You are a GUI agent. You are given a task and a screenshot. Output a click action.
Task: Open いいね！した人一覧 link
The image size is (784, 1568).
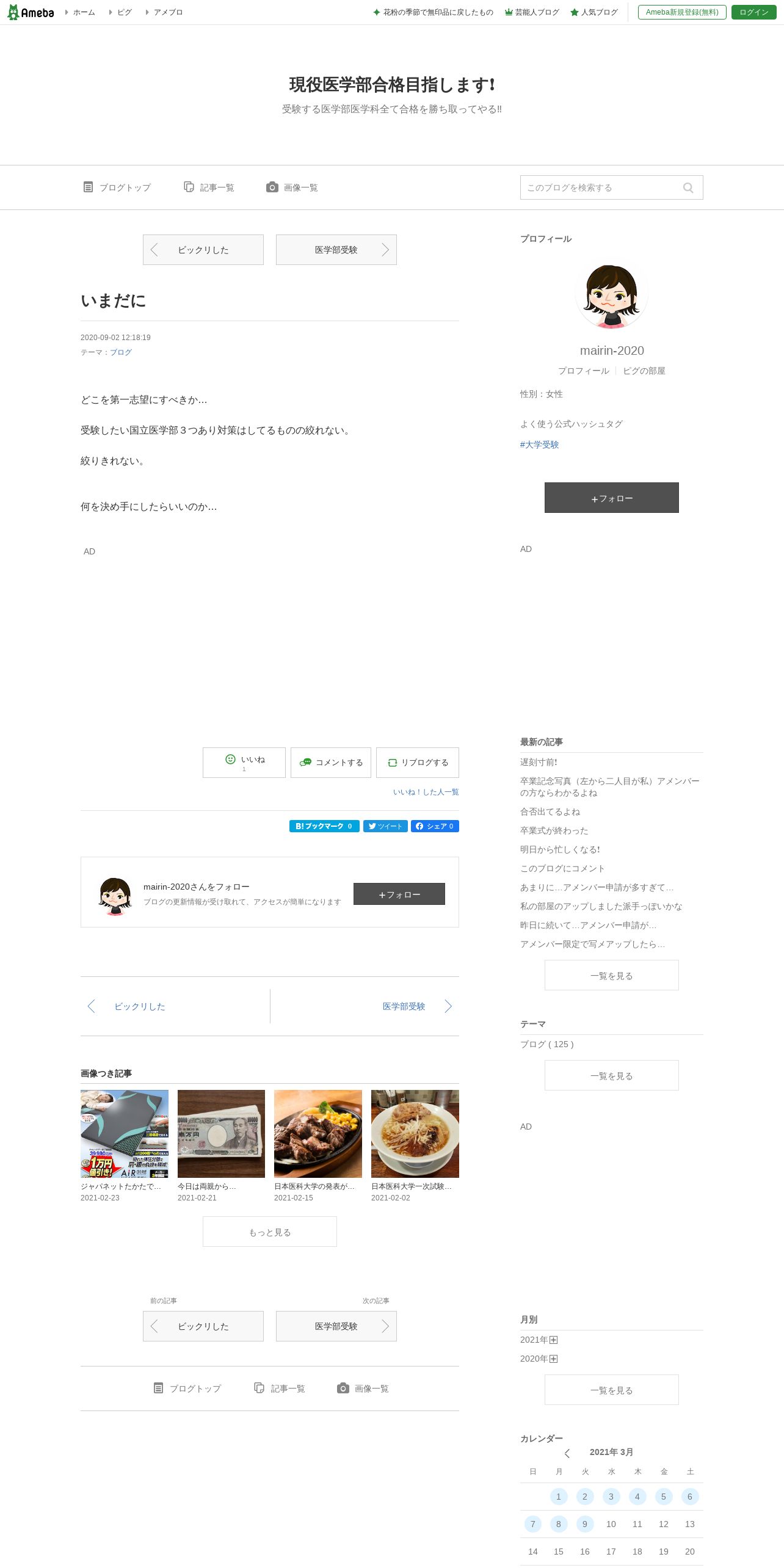tap(426, 792)
